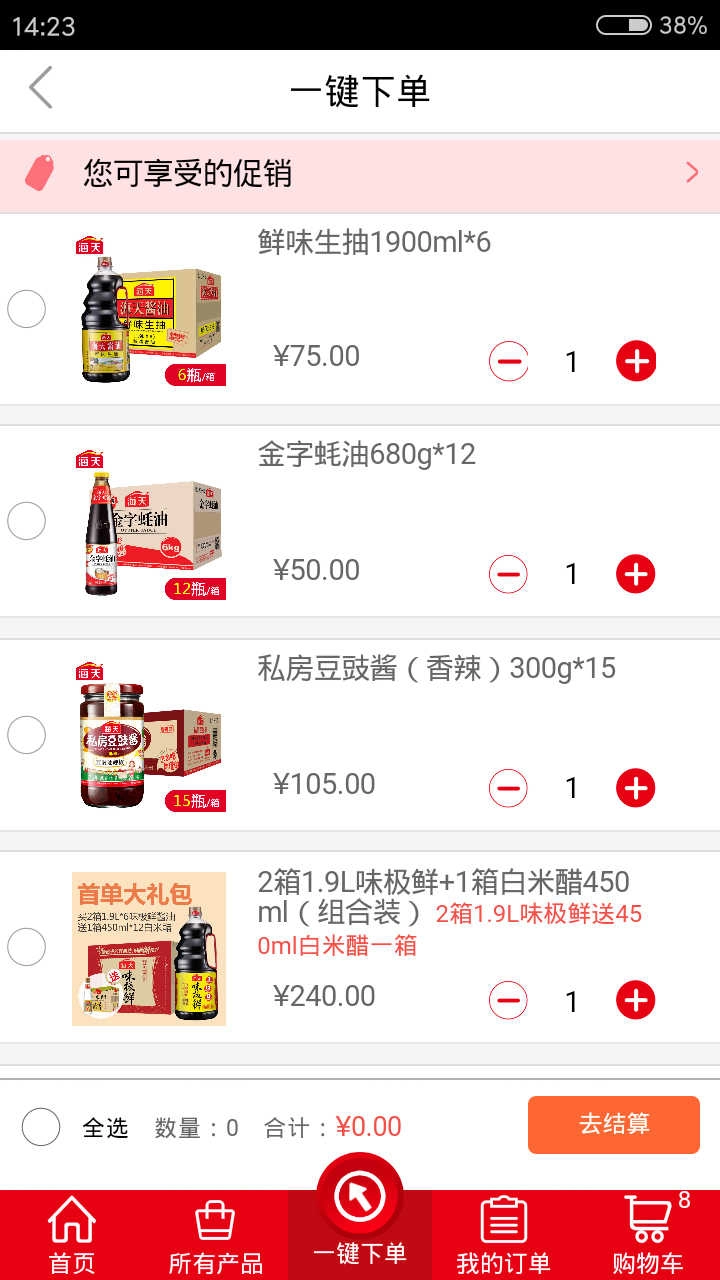Decrease 私房豆豉酱 quantity with minus button
The width and height of the screenshot is (720, 1280).
click(x=509, y=787)
